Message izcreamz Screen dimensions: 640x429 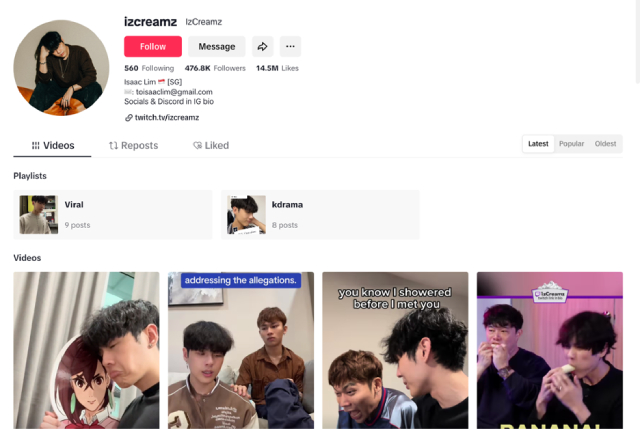click(216, 46)
